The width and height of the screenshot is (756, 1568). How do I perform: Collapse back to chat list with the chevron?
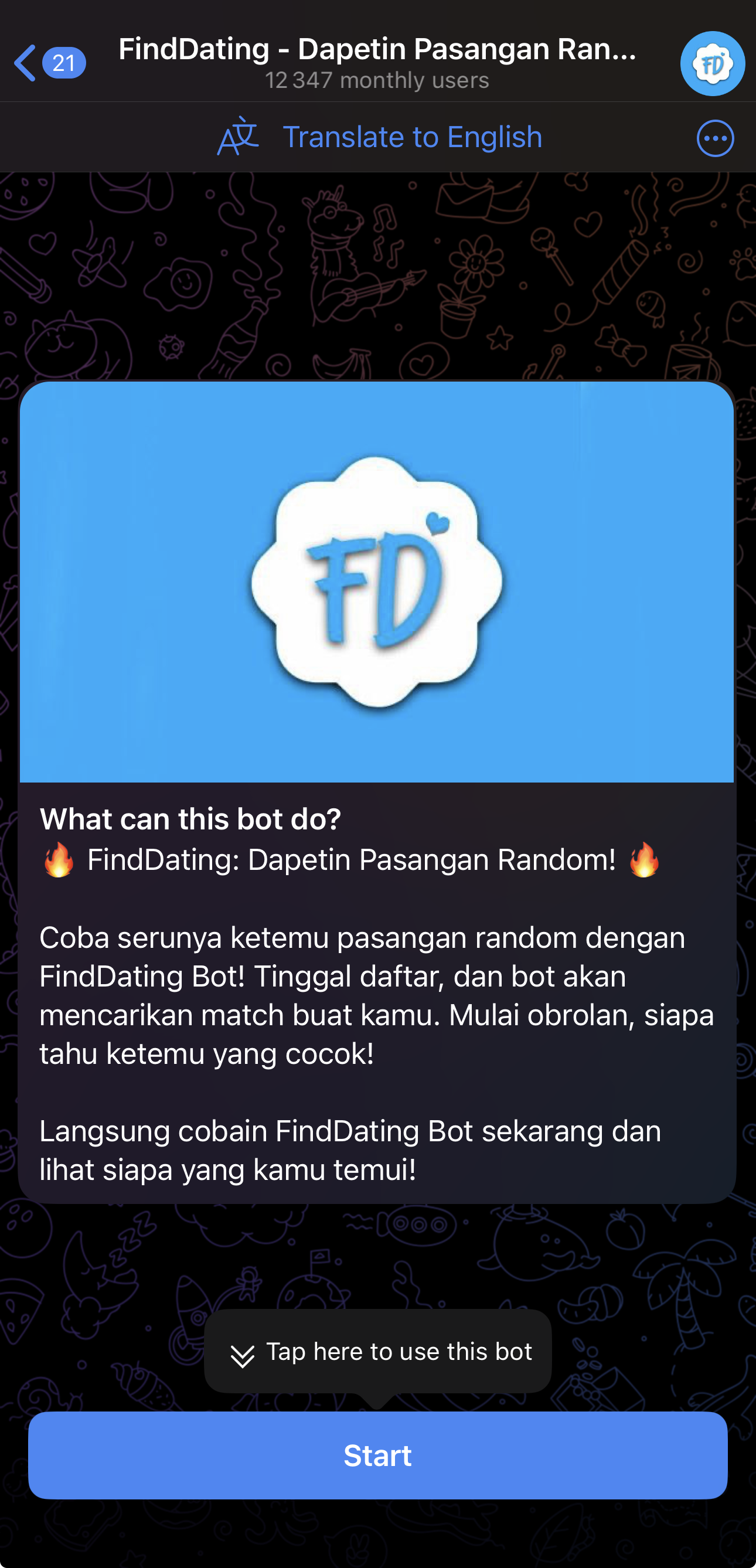pos(25,63)
